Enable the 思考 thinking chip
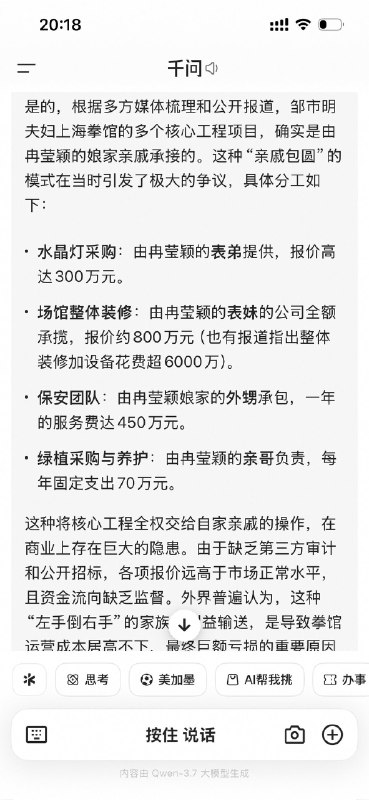The width and height of the screenshot is (369, 800). (x=88, y=680)
